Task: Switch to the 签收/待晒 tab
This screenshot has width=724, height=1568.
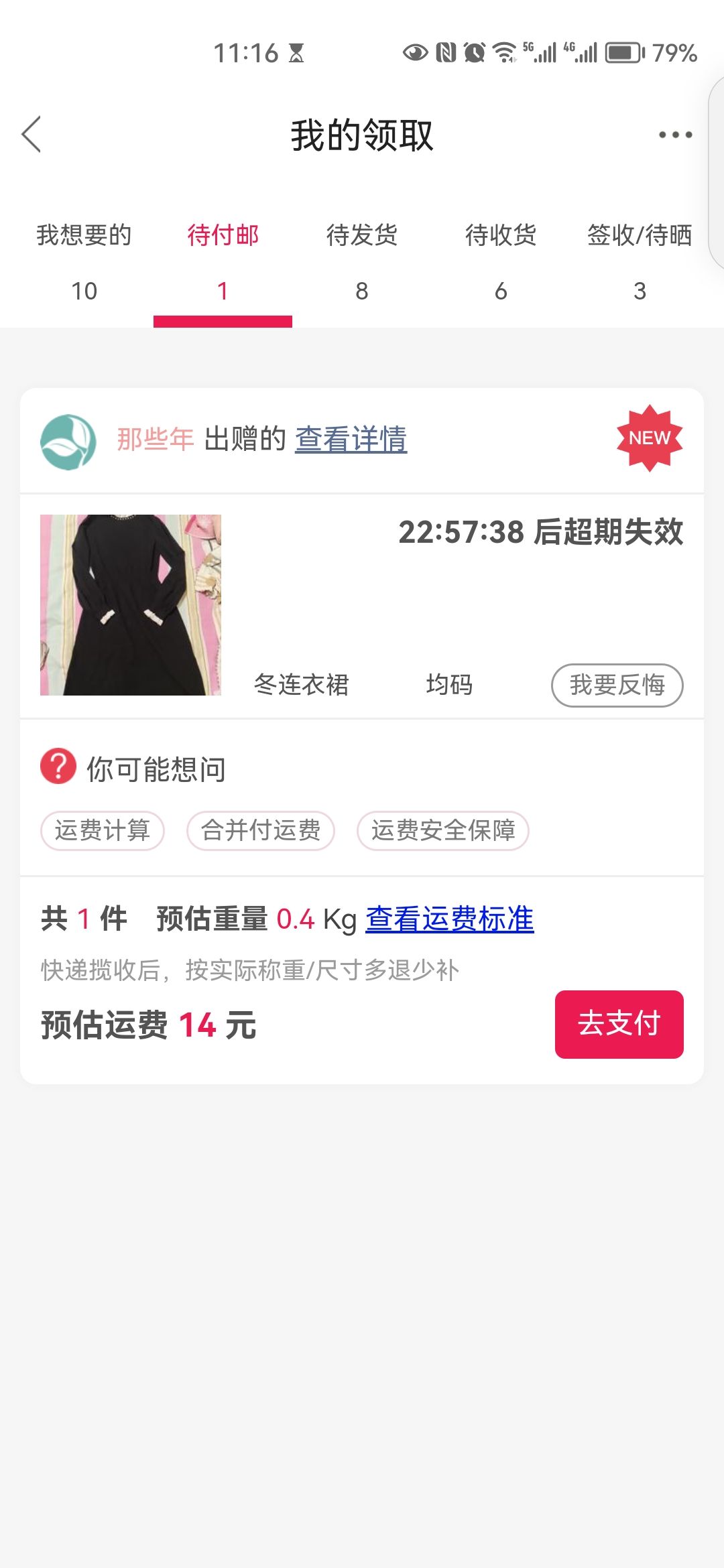Action: coord(640,262)
